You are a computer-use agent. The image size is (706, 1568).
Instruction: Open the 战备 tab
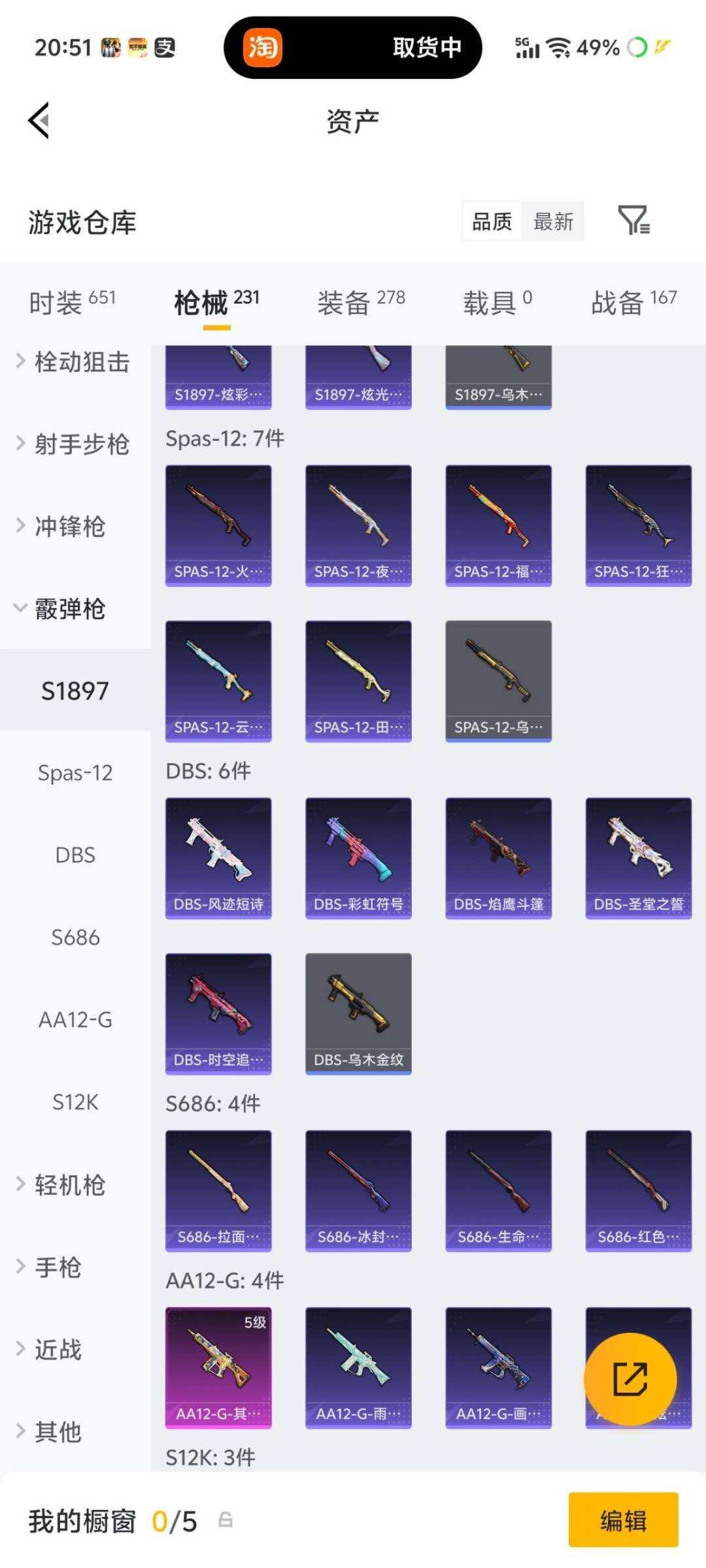pyautogui.click(x=633, y=302)
